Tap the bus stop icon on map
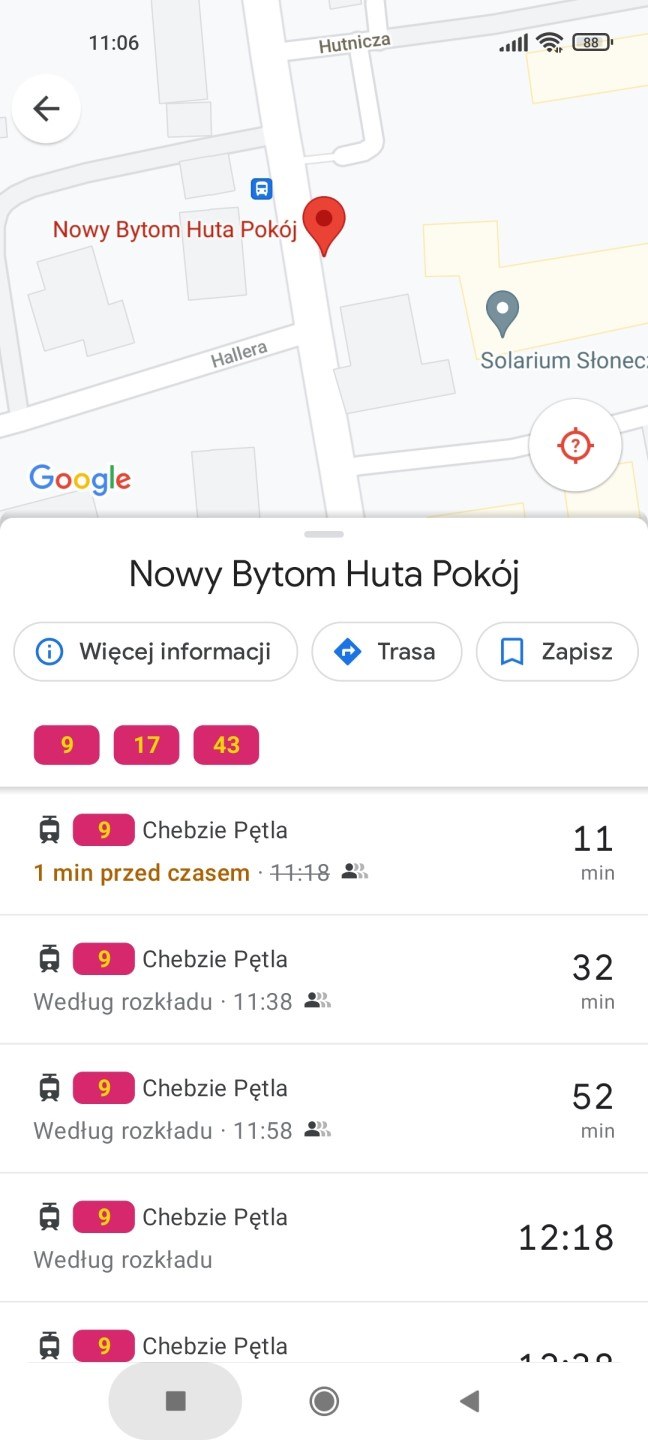Viewport: 648px width, 1440px height. coord(261,188)
